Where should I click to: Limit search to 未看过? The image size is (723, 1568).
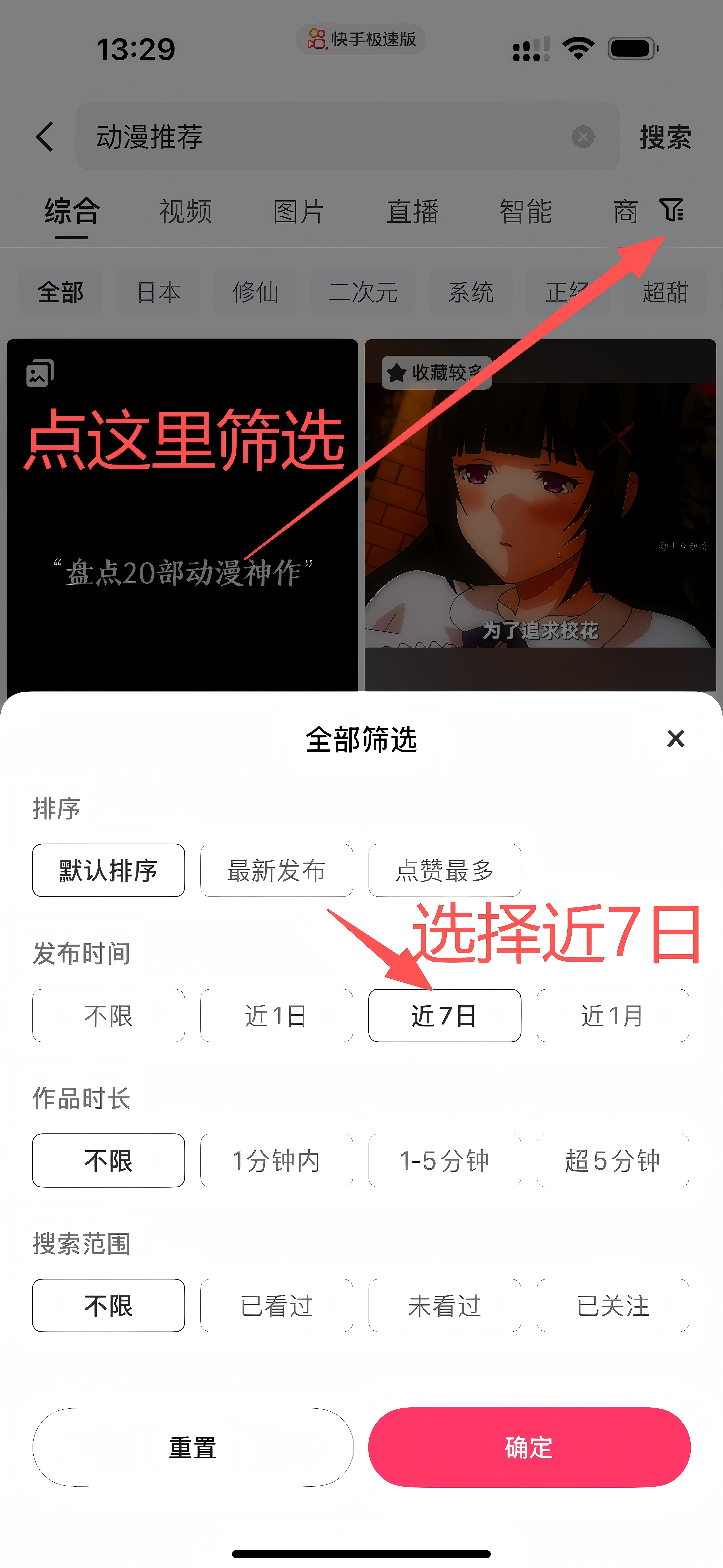coord(444,1305)
